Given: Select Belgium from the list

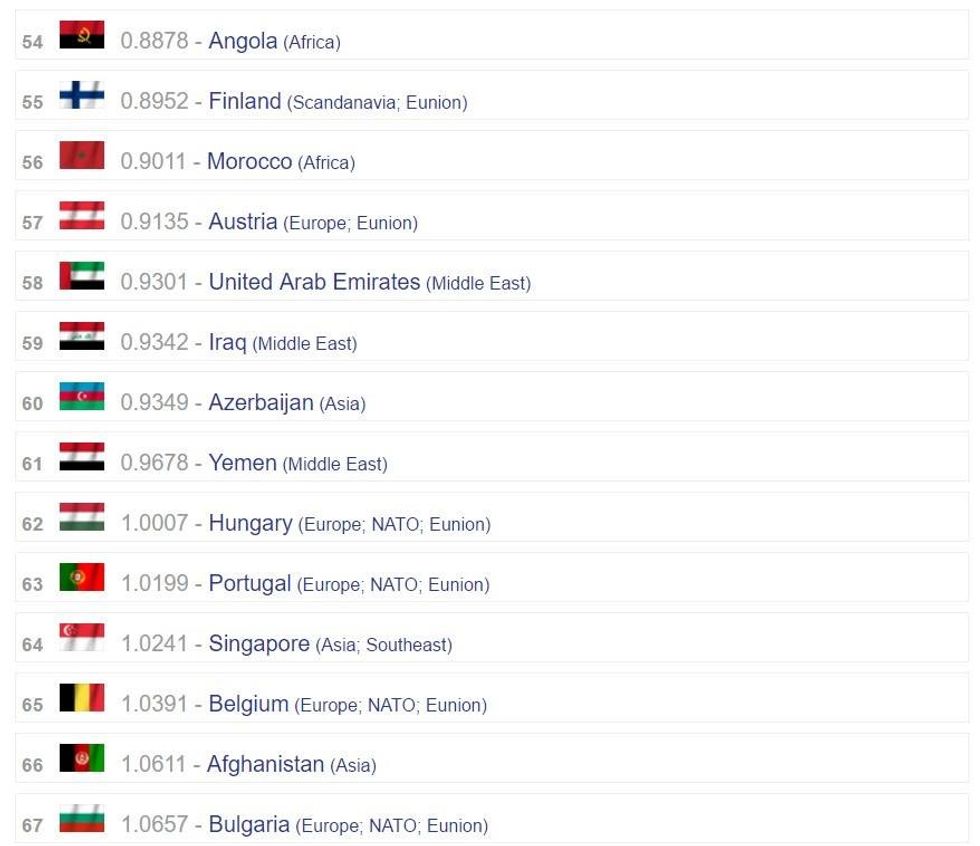Looking at the screenshot, I should point(248,704).
